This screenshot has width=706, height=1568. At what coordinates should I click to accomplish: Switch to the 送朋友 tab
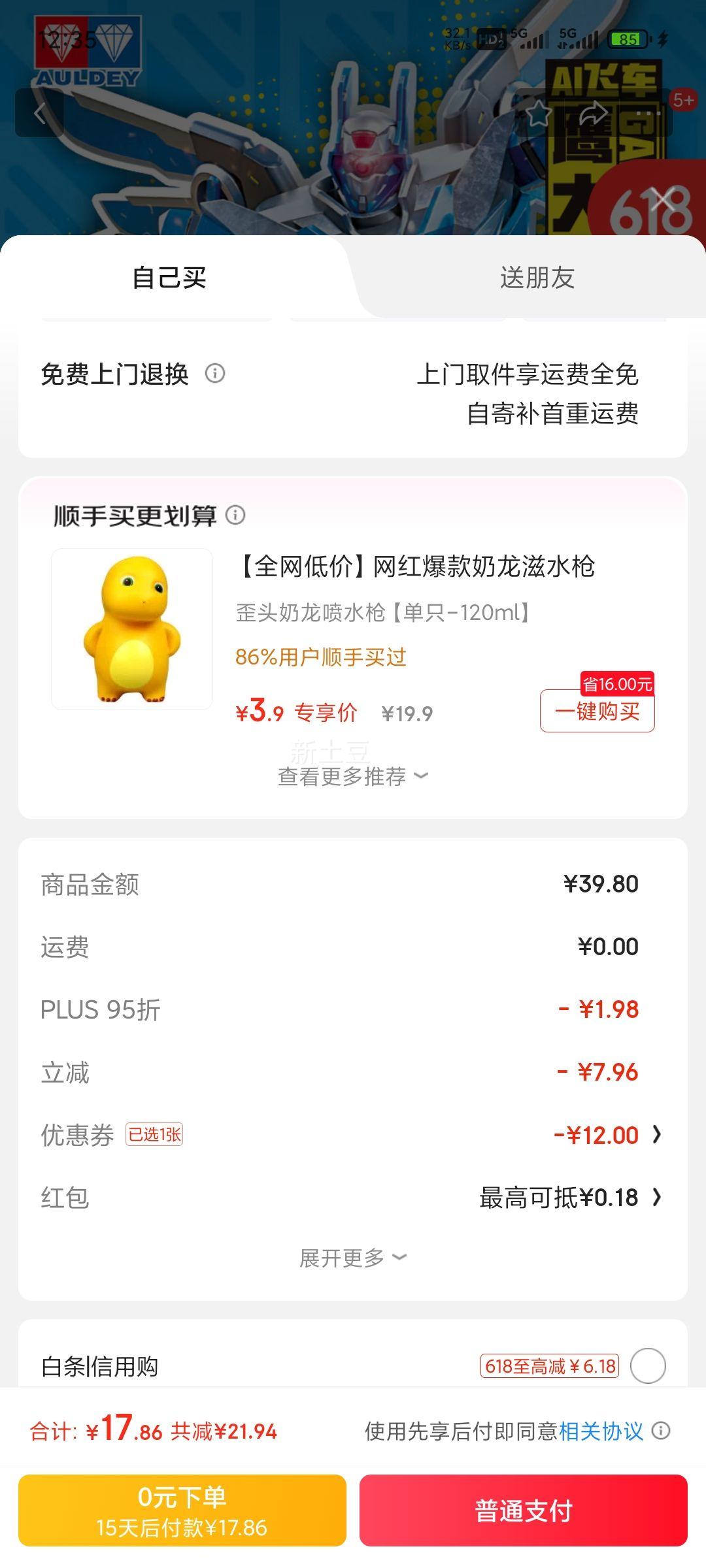tap(537, 278)
